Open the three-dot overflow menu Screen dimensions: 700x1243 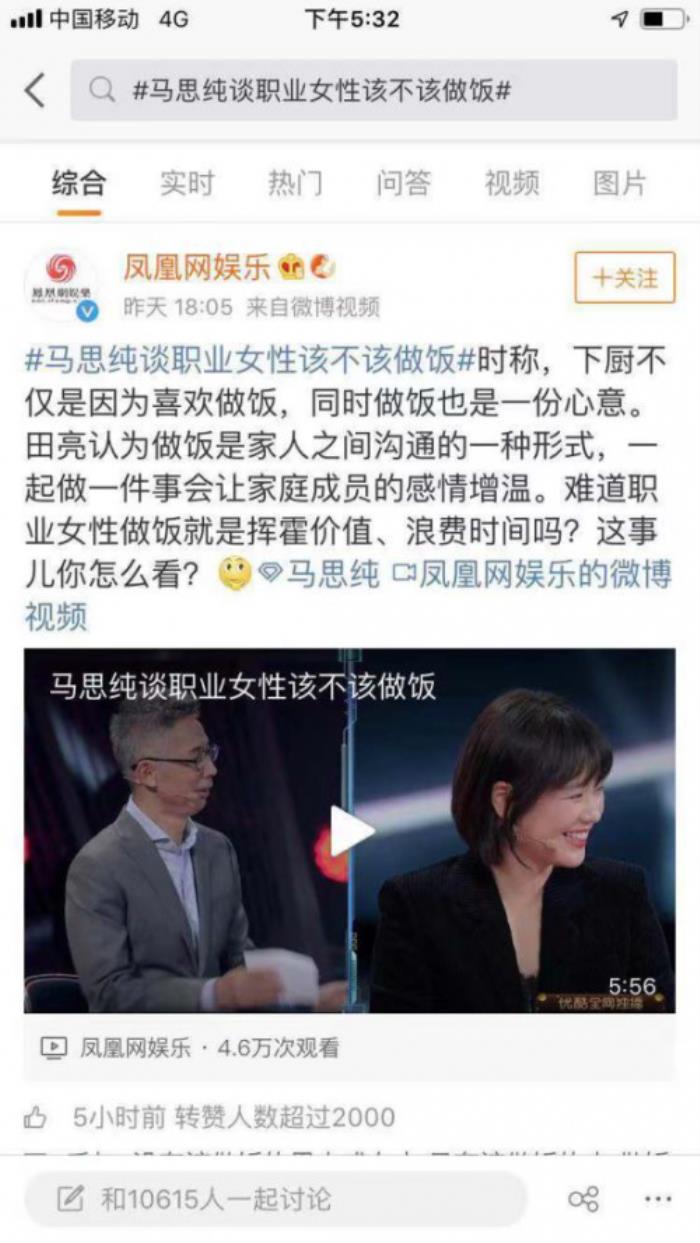point(657,1199)
